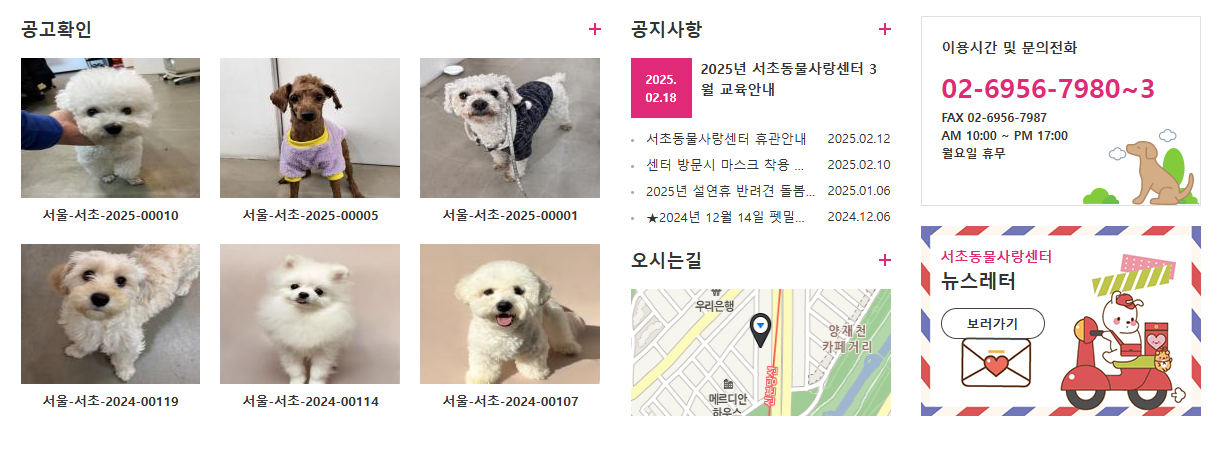This screenshot has width=1218, height=452.
Task: Expand 오시는길 with the plus icon
Action: [x=884, y=260]
